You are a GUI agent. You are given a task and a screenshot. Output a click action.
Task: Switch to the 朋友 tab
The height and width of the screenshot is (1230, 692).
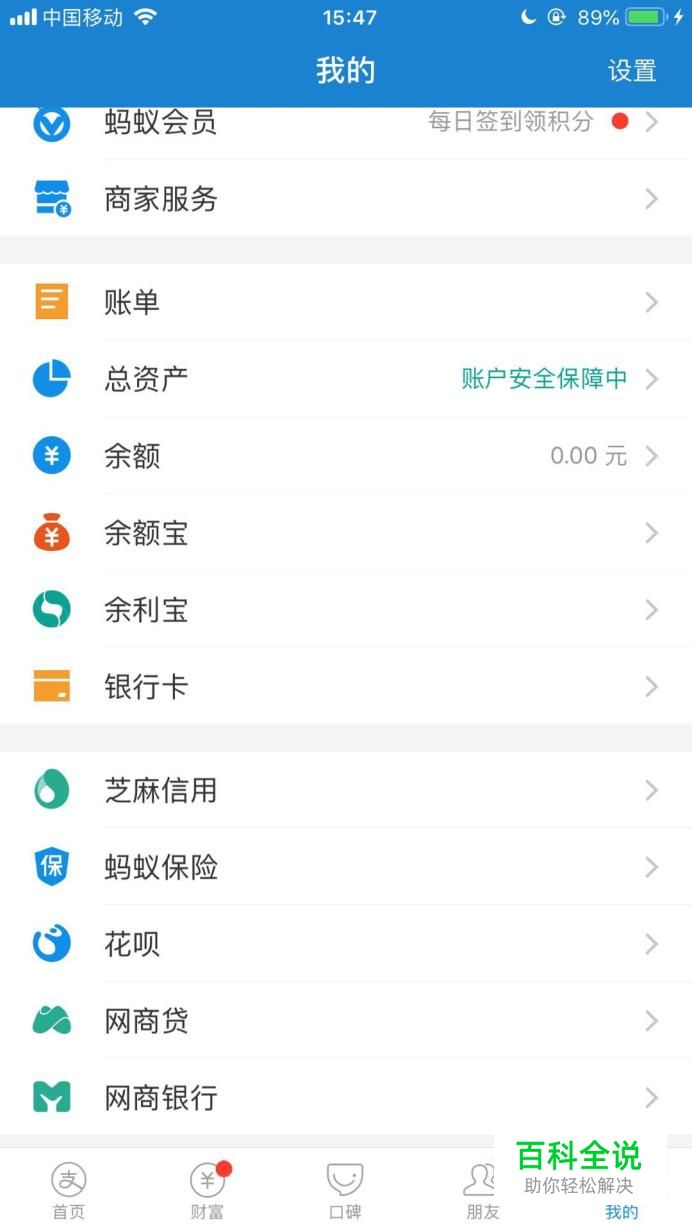483,1190
